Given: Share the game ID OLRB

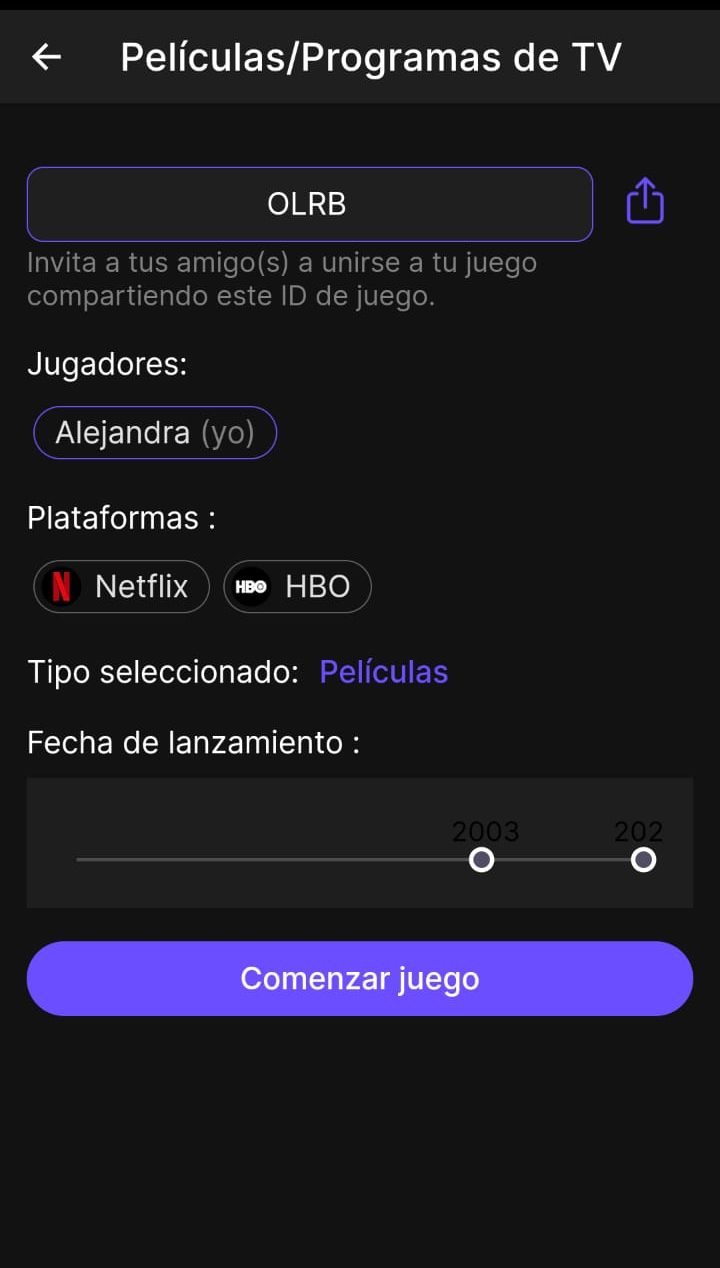Looking at the screenshot, I should pyautogui.click(x=645, y=201).
